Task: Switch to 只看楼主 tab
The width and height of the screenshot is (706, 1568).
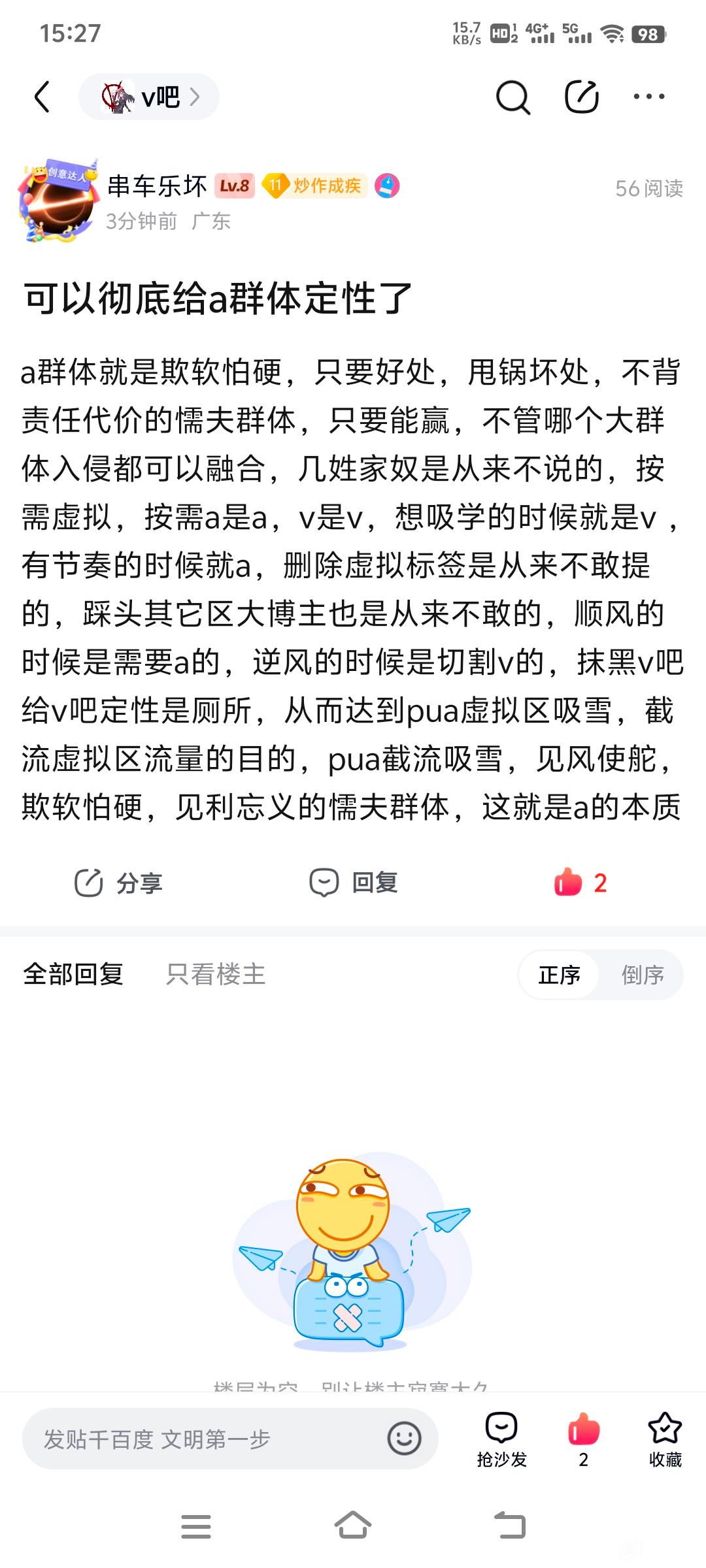Action: [216, 974]
